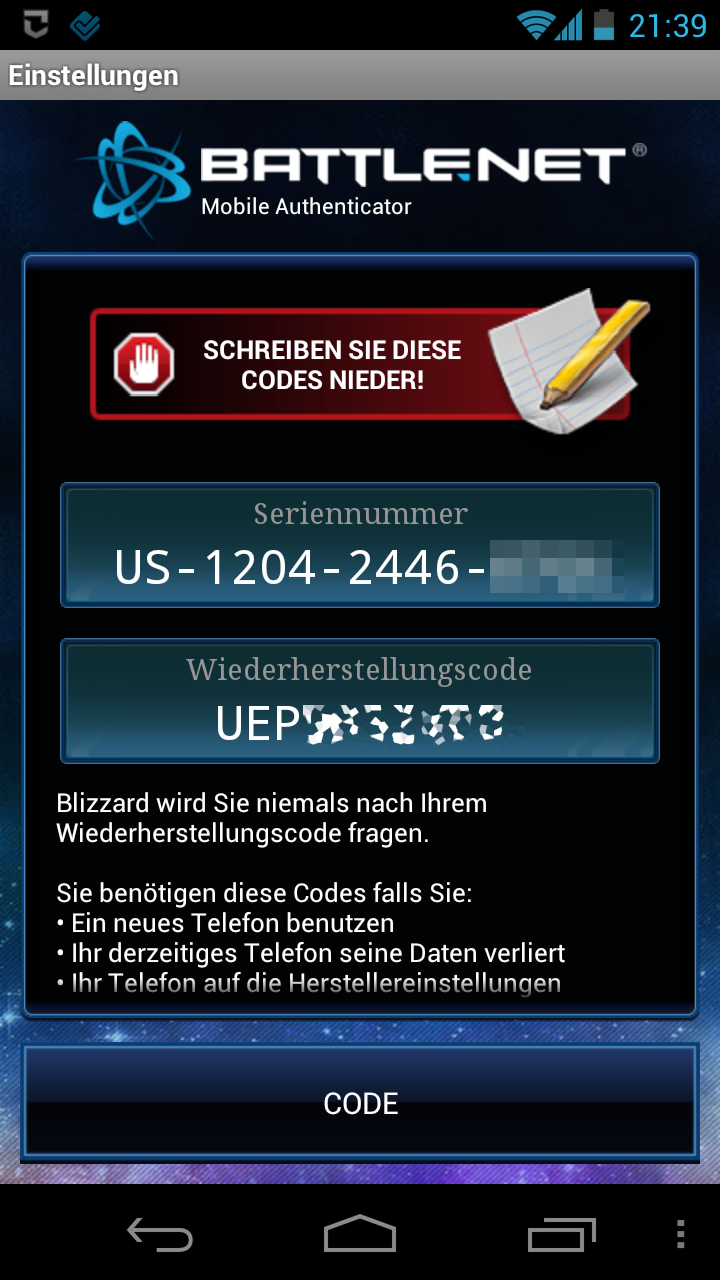Tap the CODE button
This screenshot has height=1280, width=720.
click(x=360, y=1102)
